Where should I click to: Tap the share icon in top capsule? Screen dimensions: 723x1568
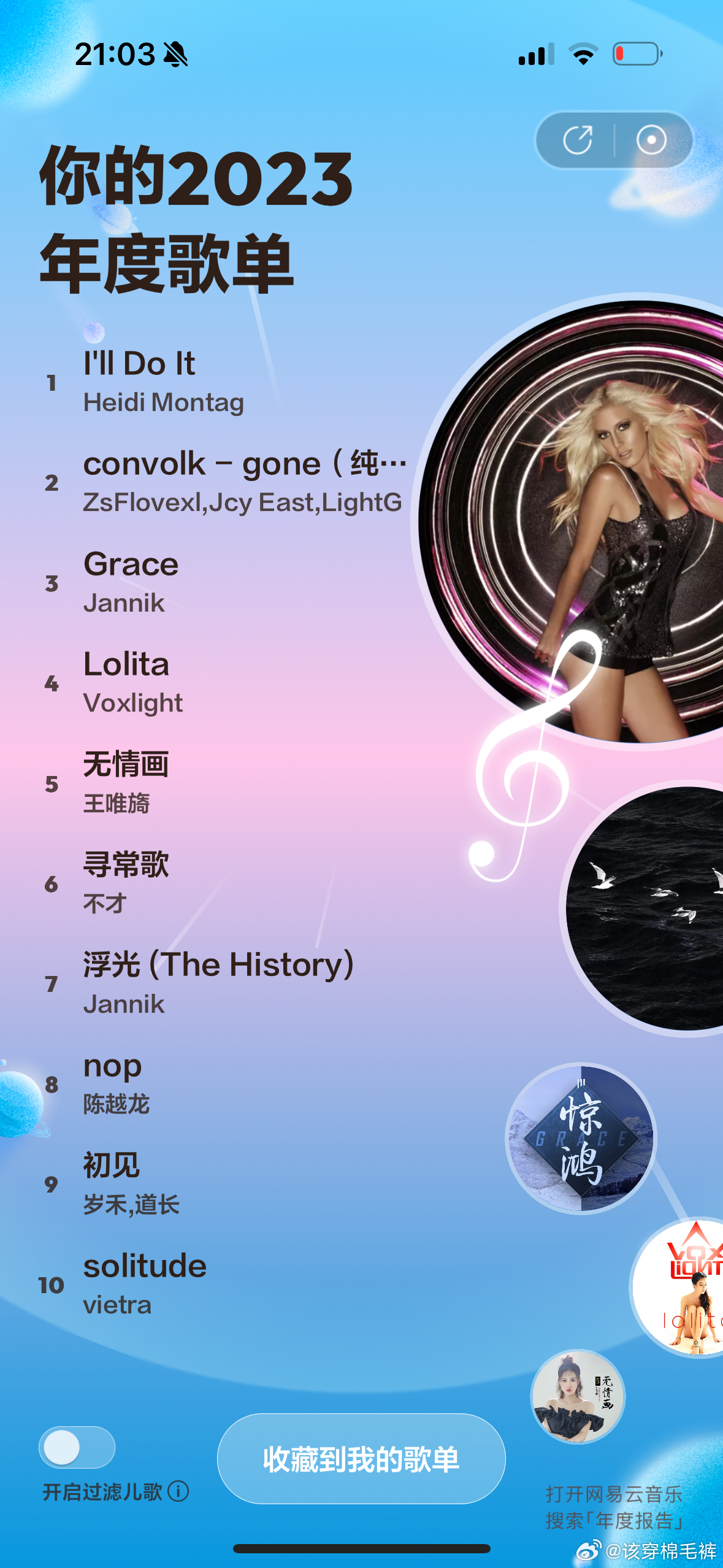click(x=577, y=140)
